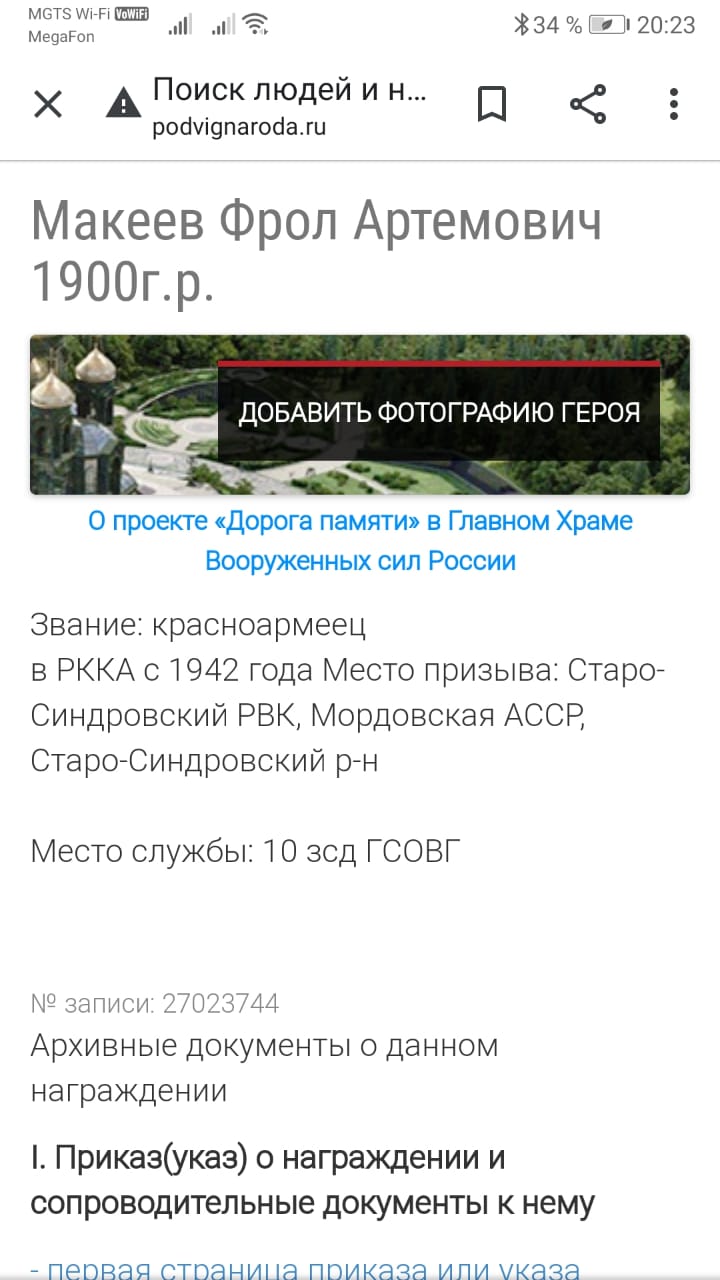The width and height of the screenshot is (720, 1280).
Task: Open the three-dot overflow menu
Action: [x=674, y=104]
